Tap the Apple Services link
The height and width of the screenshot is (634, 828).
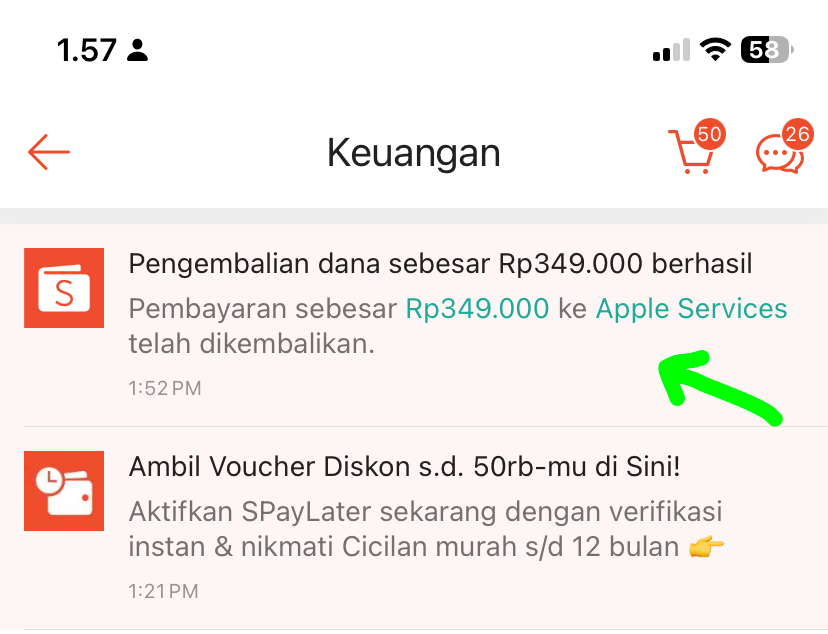(x=691, y=309)
